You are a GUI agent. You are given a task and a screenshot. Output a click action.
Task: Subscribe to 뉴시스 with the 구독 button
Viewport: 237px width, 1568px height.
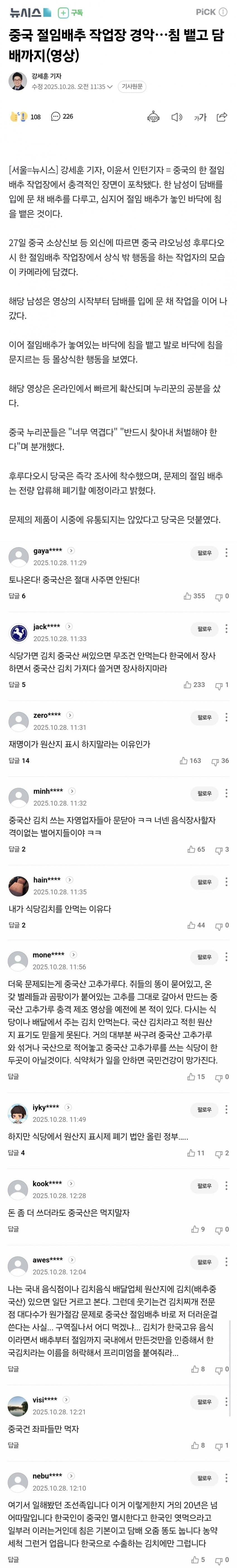(x=71, y=12)
